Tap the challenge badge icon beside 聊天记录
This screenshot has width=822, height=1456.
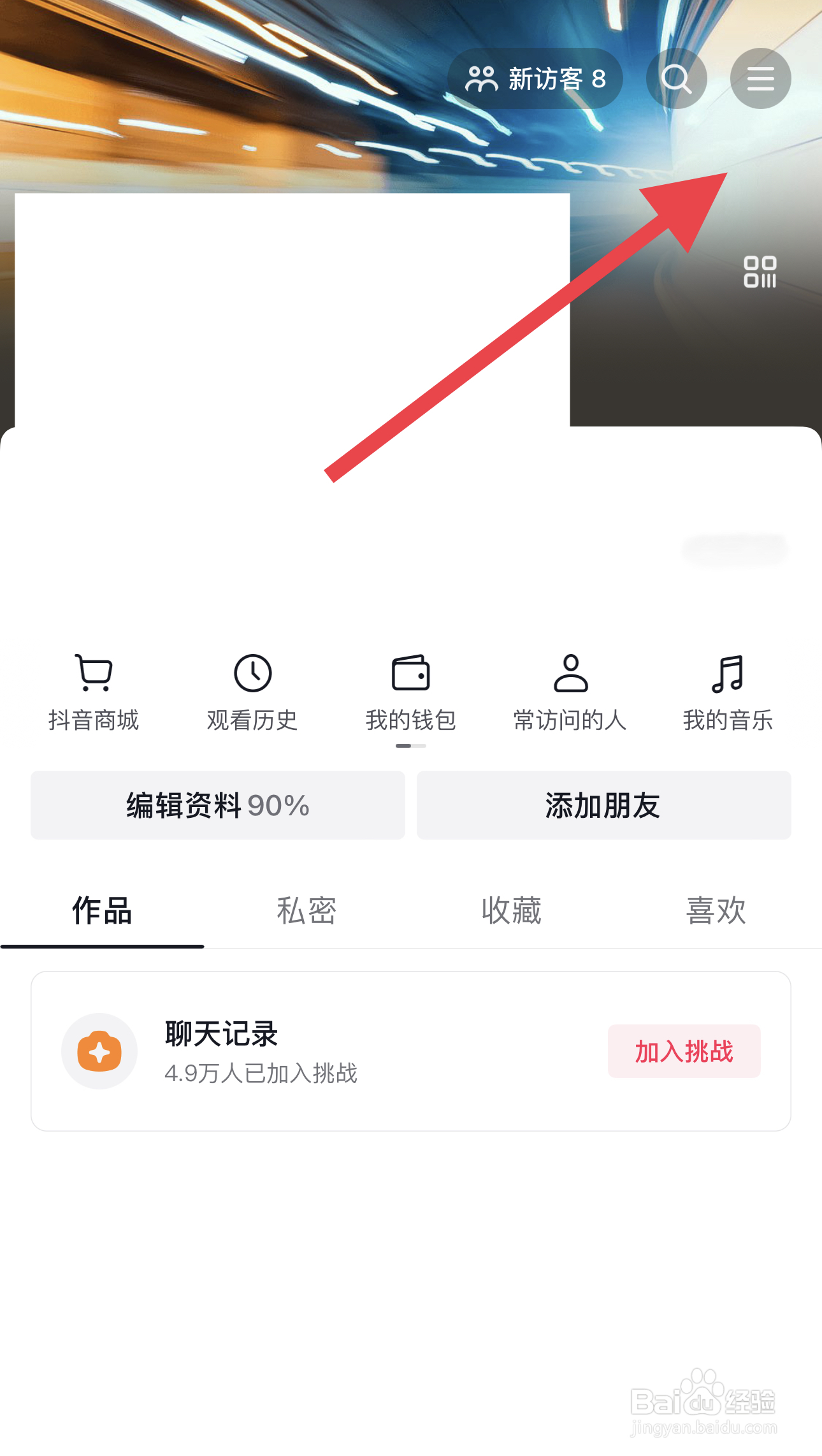[x=99, y=1052]
